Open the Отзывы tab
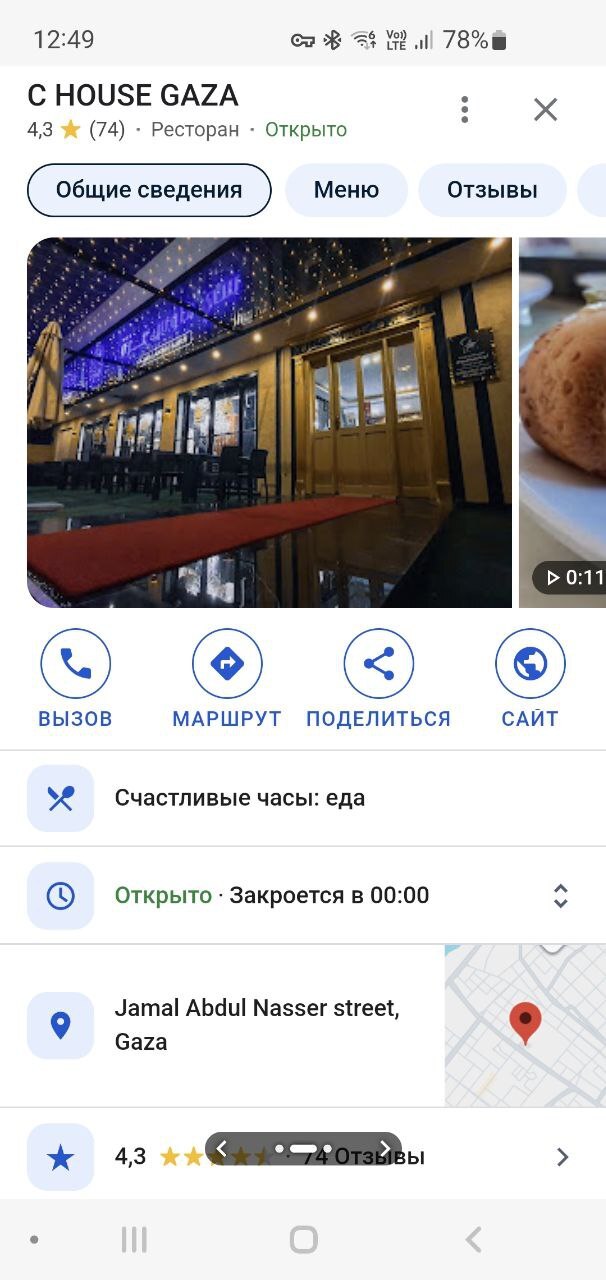This screenshot has width=606, height=1280. 491,190
